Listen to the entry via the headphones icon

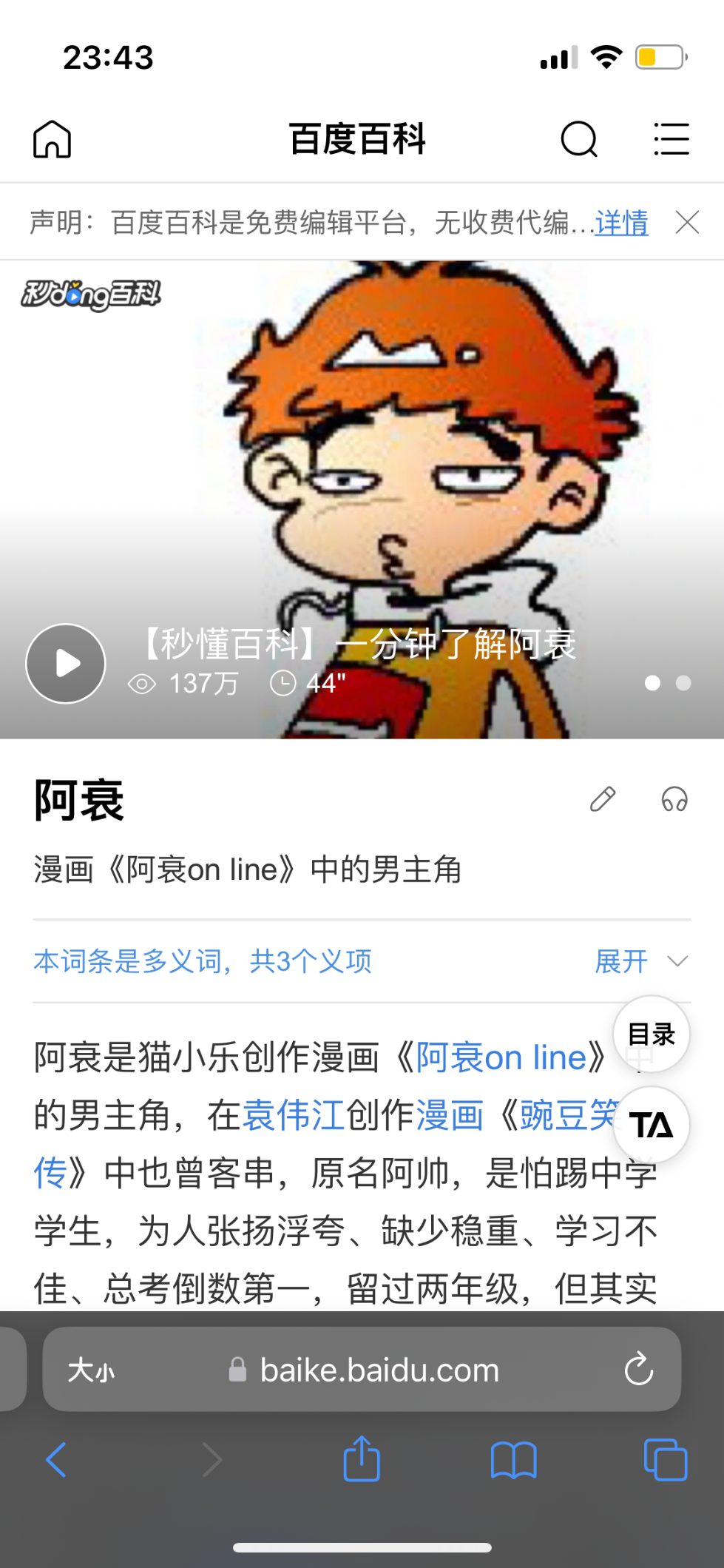point(674,799)
